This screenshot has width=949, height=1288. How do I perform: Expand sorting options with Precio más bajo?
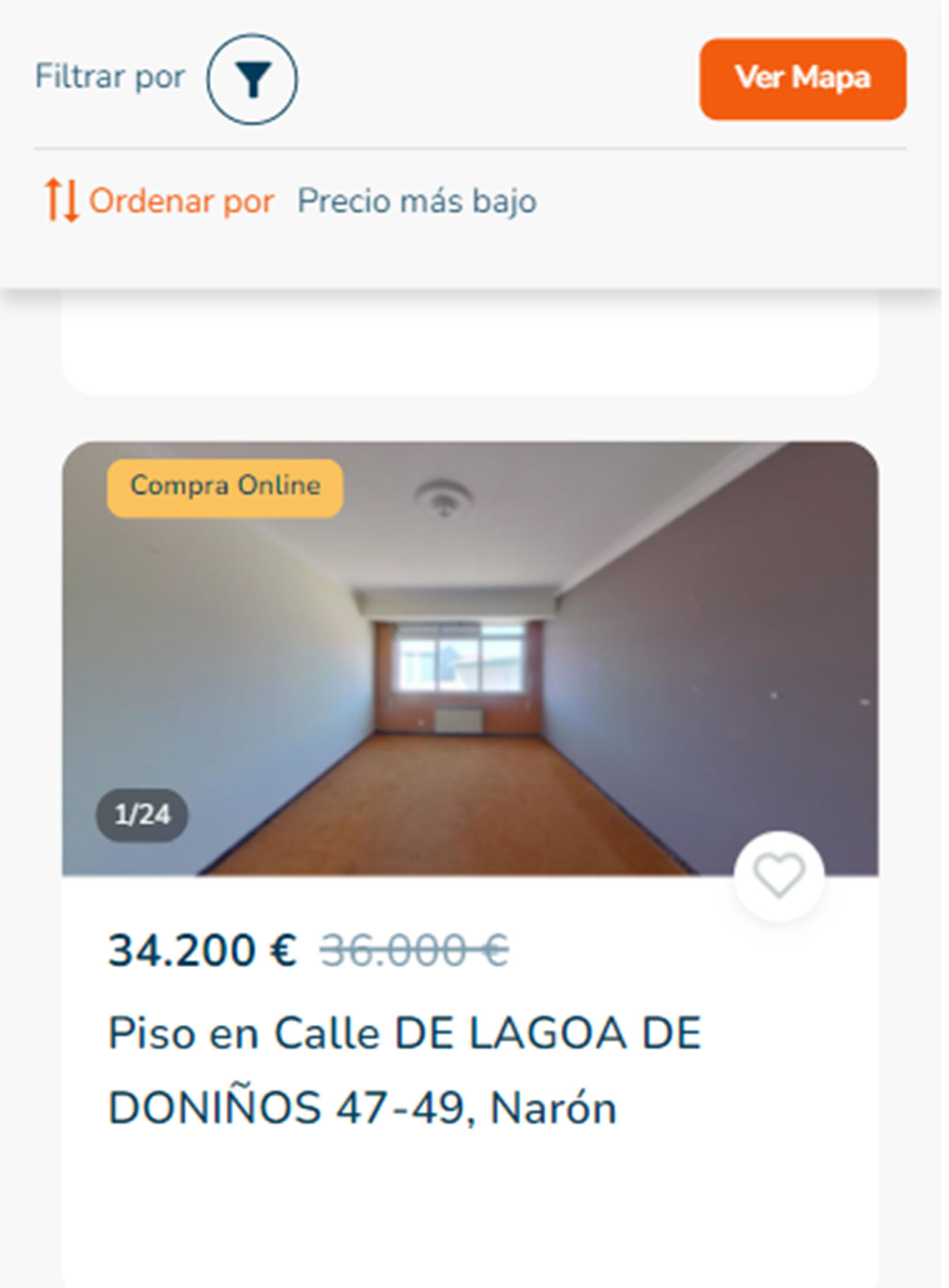[417, 200]
